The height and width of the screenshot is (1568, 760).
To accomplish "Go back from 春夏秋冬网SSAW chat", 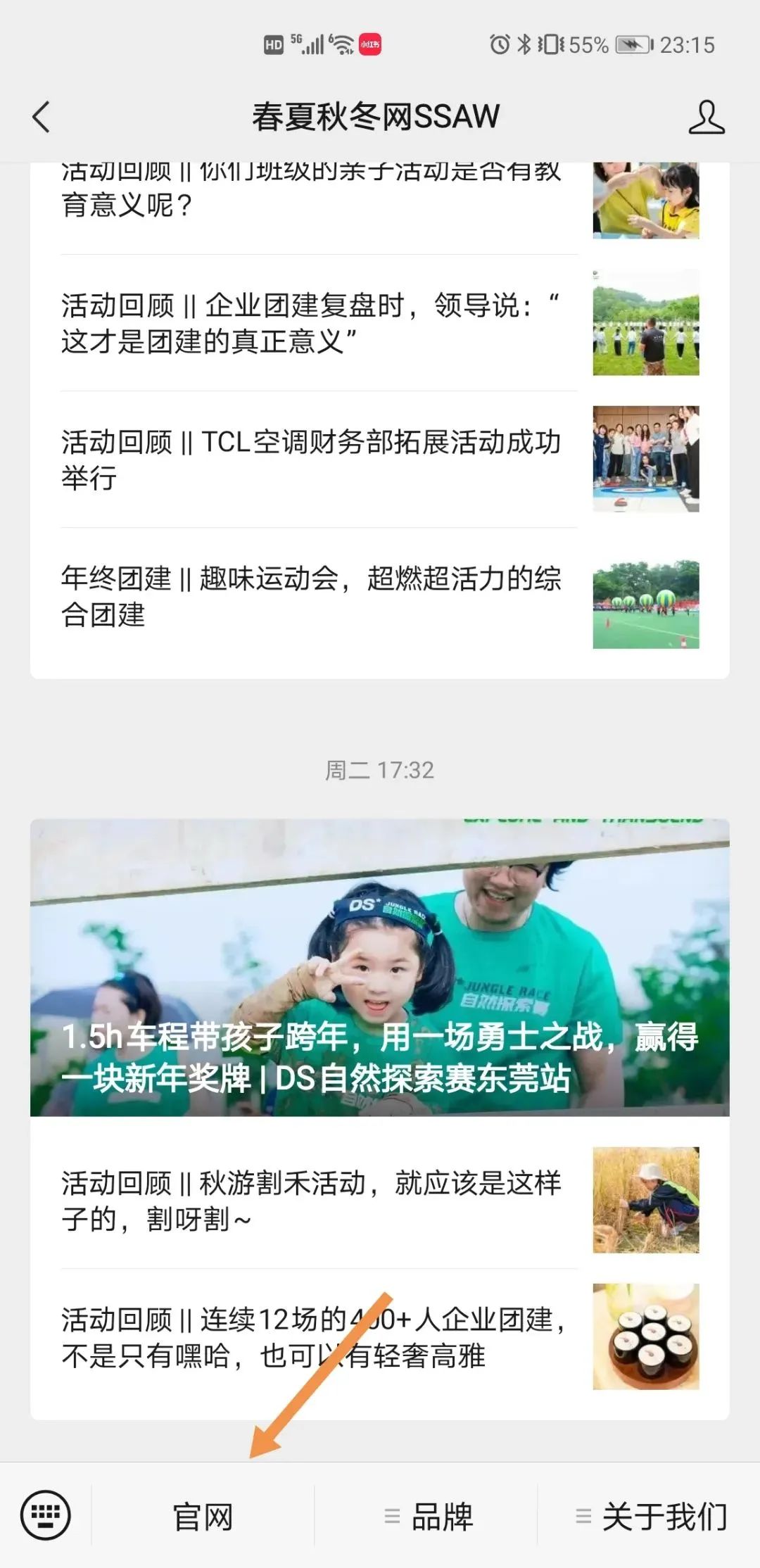I will click(x=42, y=117).
